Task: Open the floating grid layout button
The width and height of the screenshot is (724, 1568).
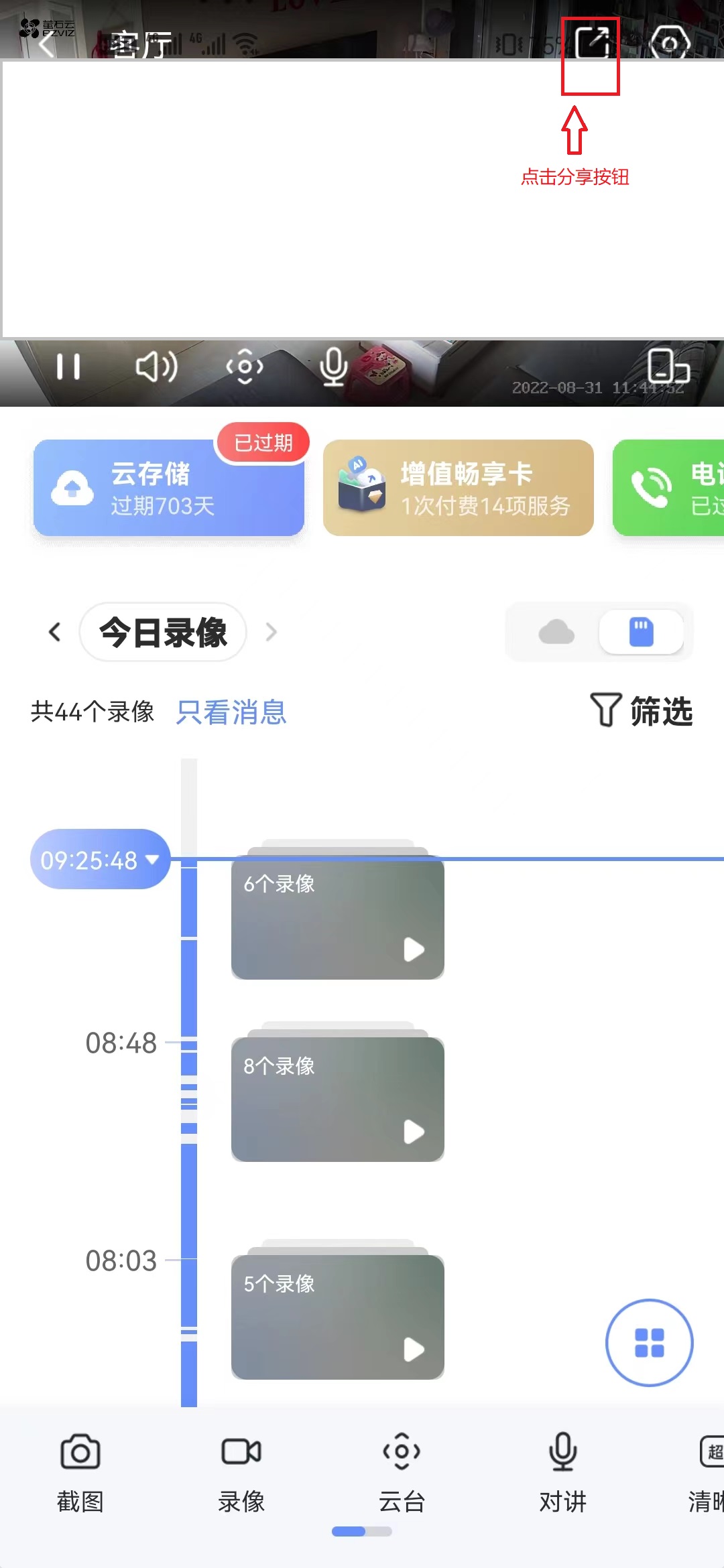Action: [x=648, y=1344]
